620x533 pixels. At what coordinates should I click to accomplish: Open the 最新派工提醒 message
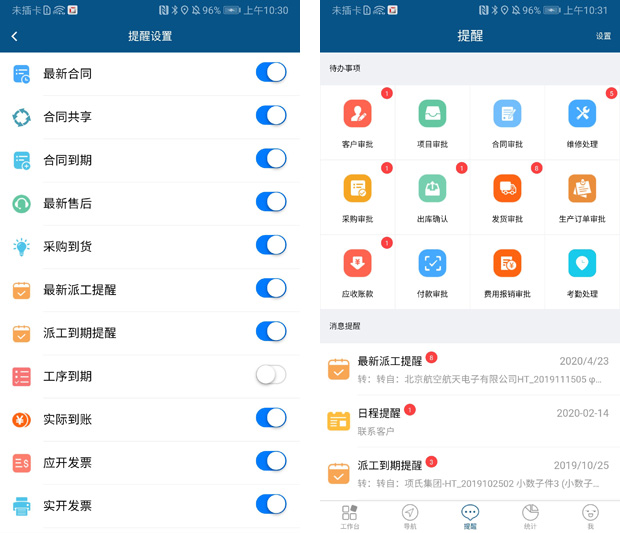470,368
